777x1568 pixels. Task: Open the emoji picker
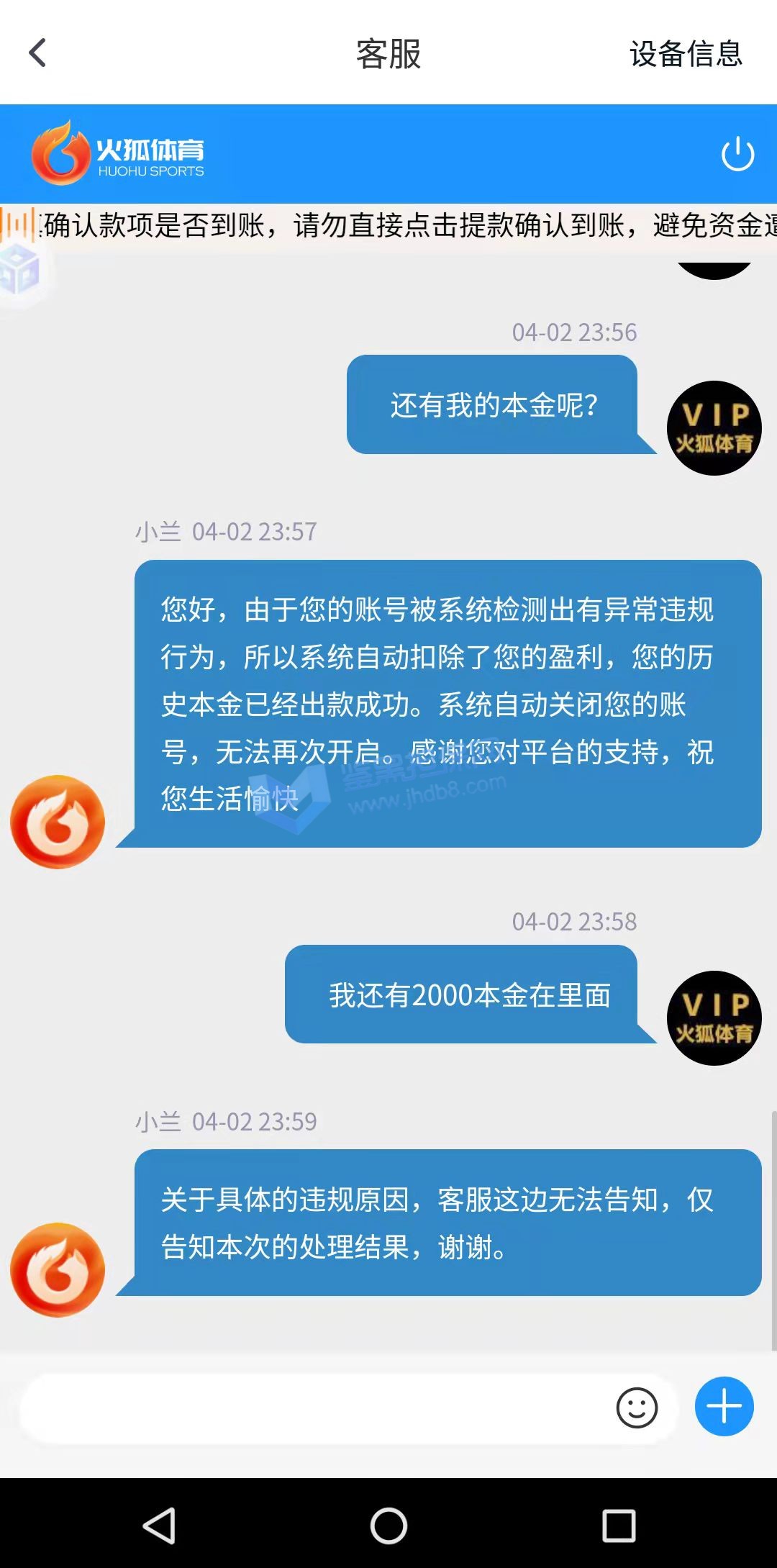[637, 1408]
